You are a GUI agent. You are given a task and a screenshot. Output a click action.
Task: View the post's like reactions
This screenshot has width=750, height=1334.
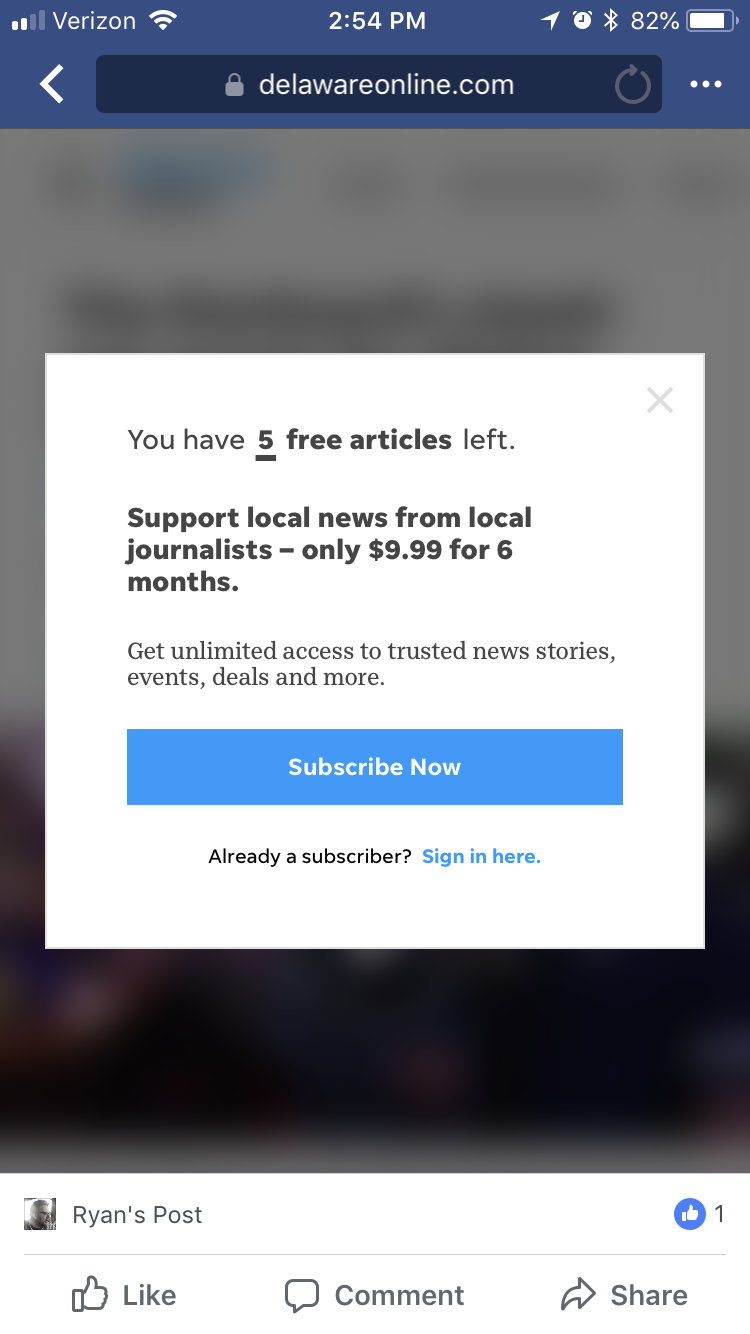coord(699,1215)
